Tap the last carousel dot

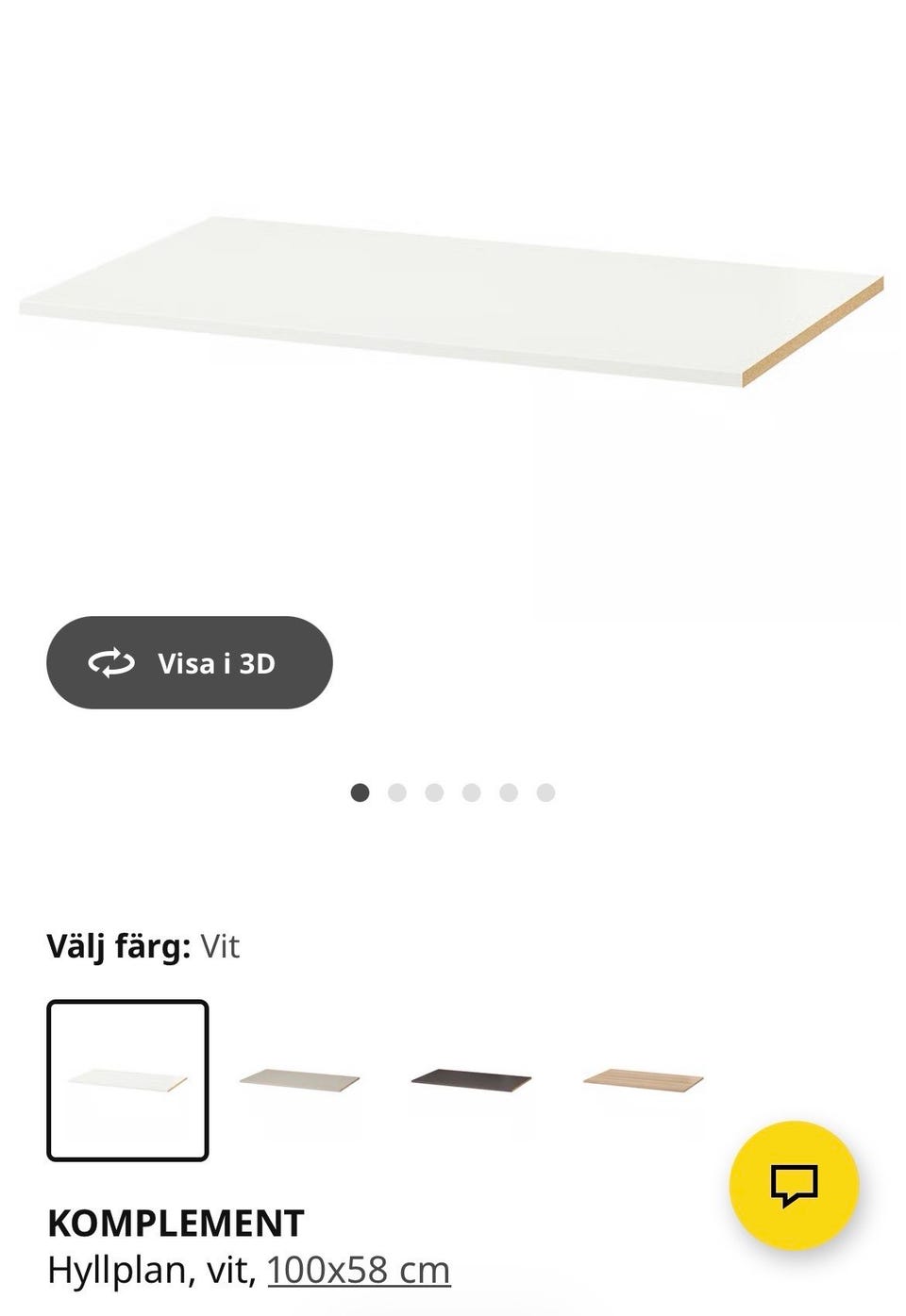point(545,792)
